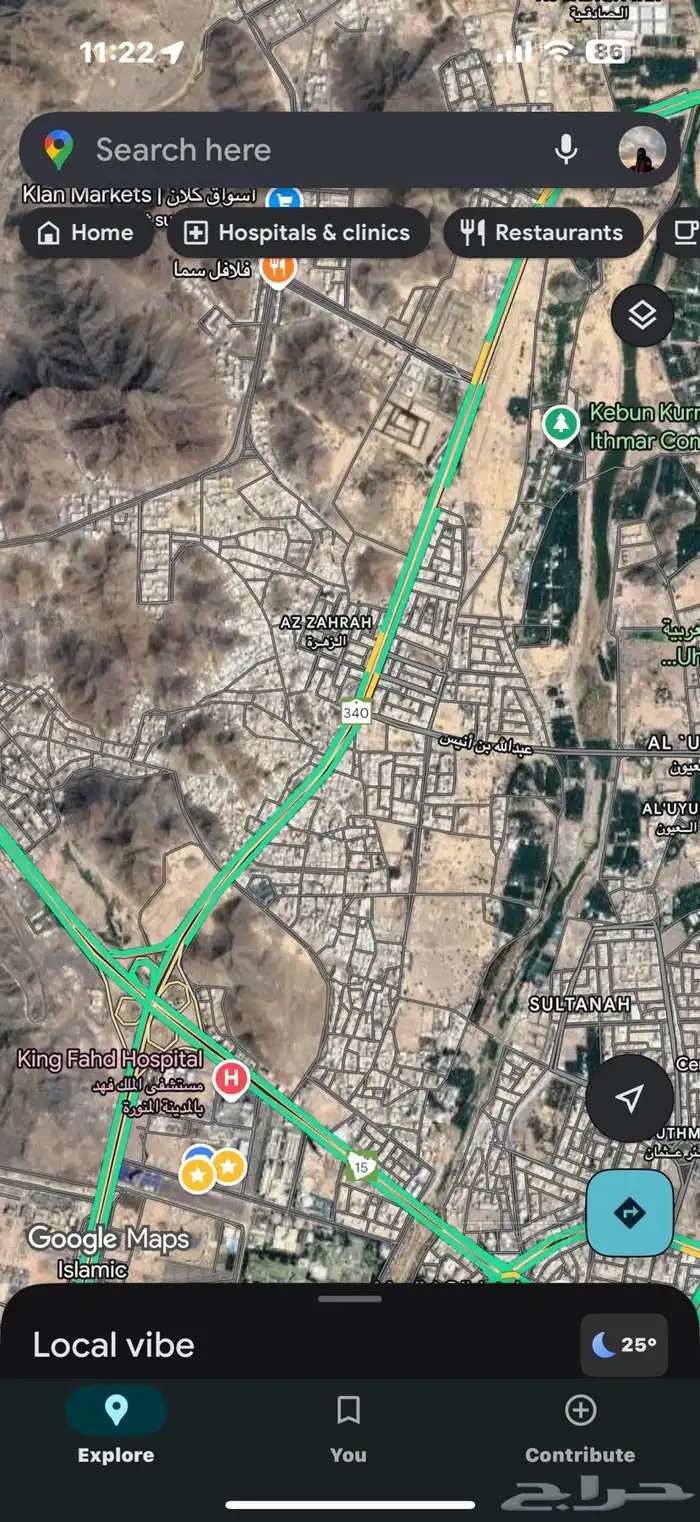
Task: Switch to the You tab
Action: click(x=348, y=1428)
